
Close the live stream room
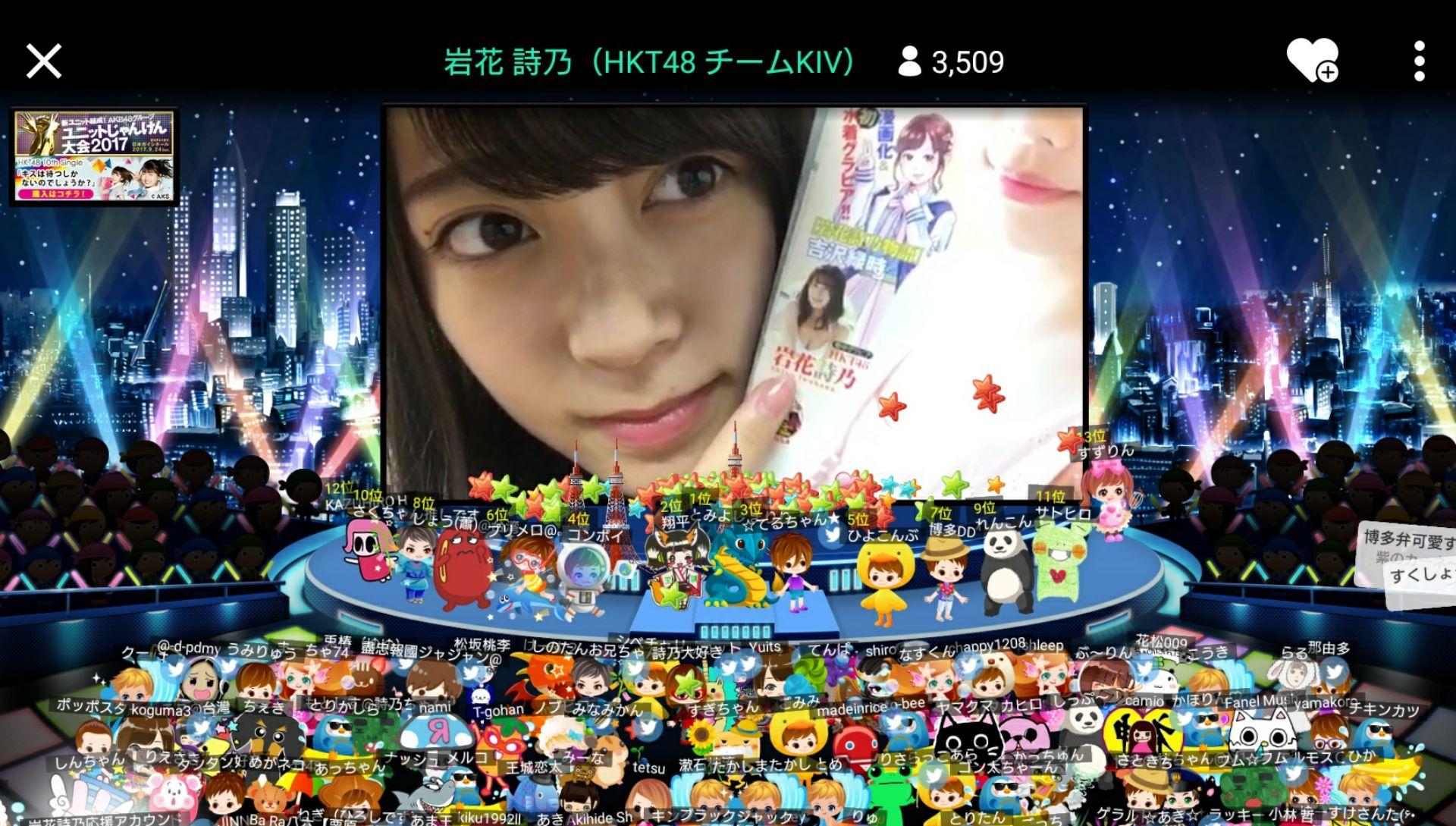pyautogui.click(x=44, y=61)
